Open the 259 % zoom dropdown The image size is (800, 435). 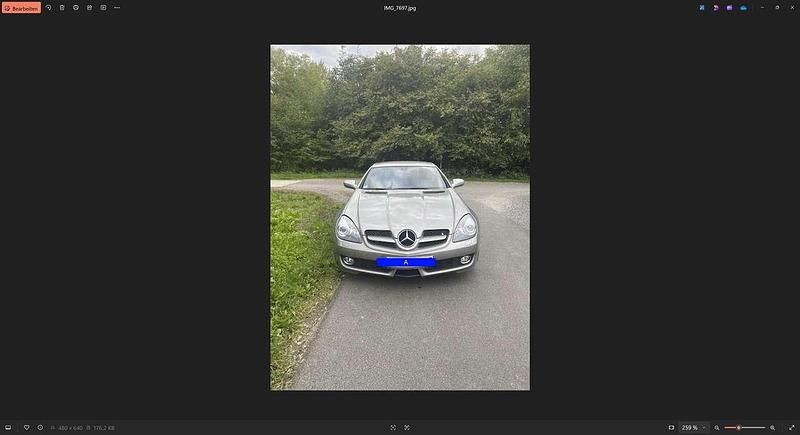pyautogui.click(x=704, y=427)
